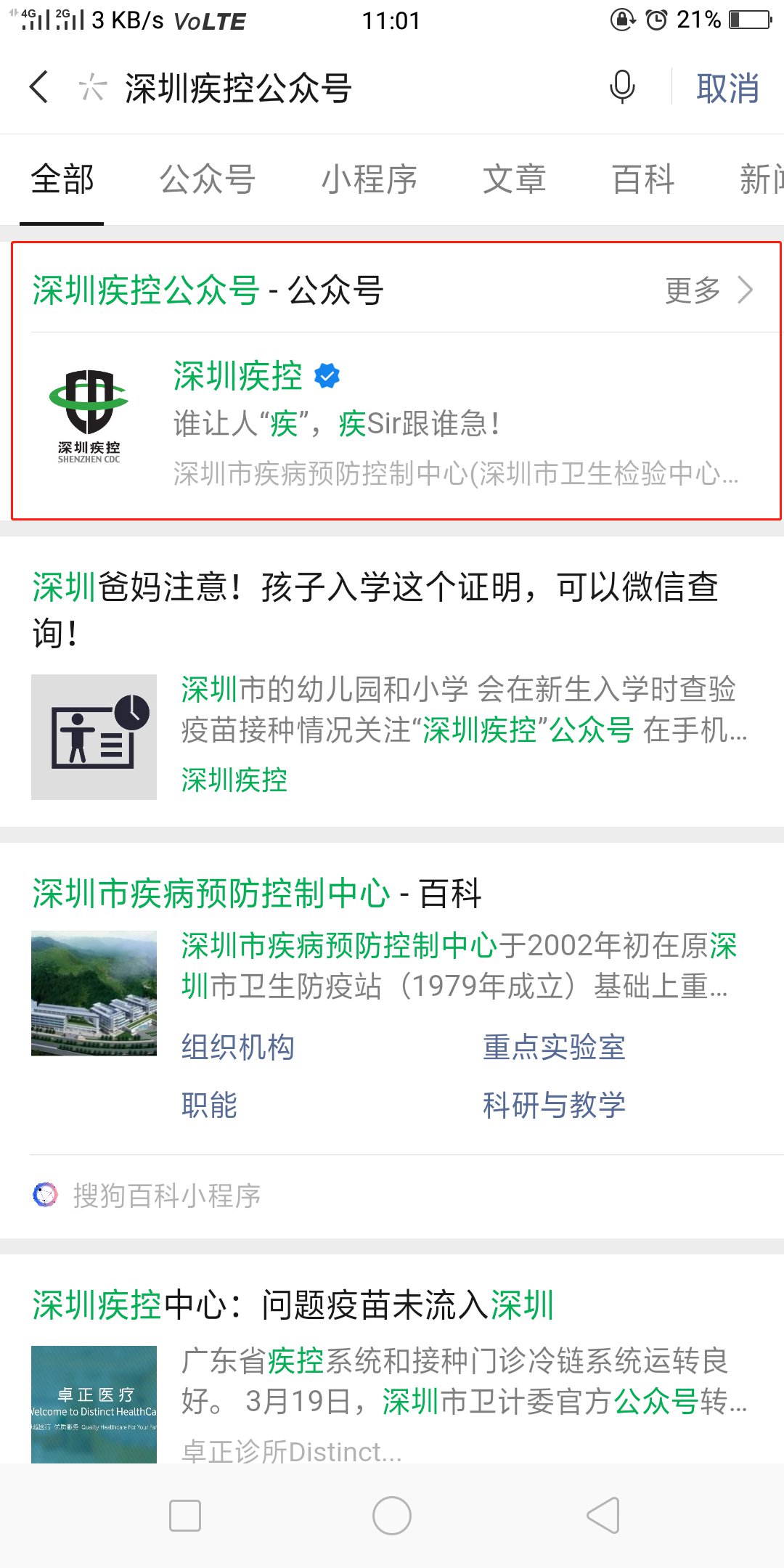
Task: Open the 搜狗百科小程序 mini program
Action: [167, 1196]
